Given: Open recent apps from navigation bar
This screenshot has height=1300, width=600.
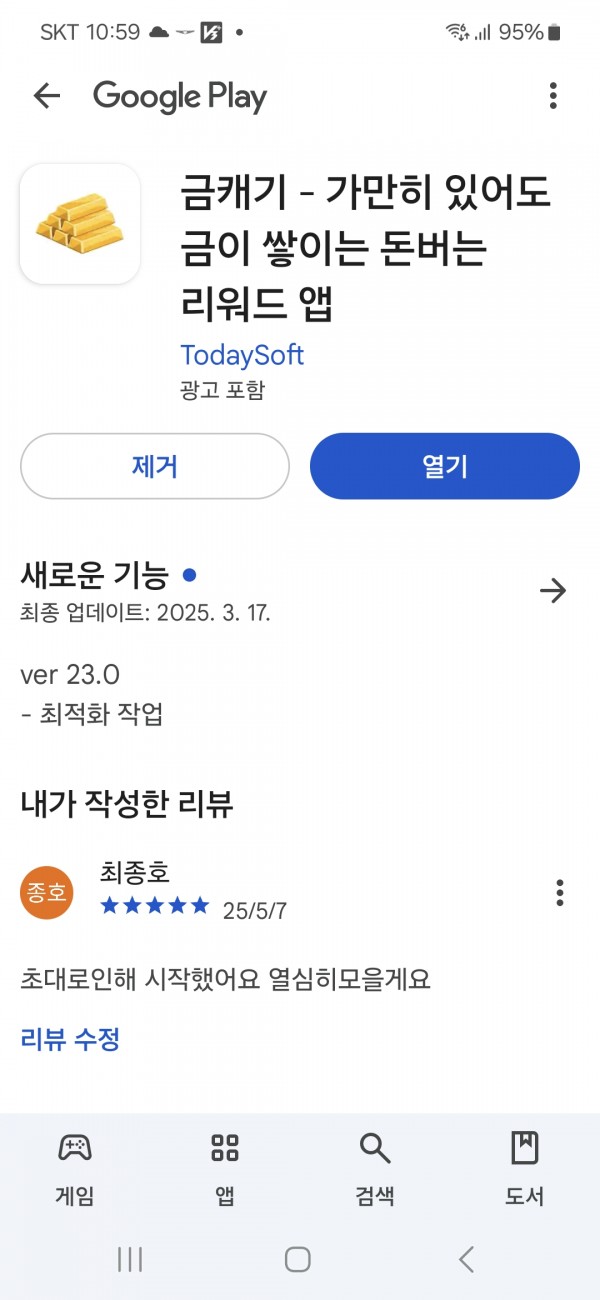Looking at the screenshot, I should [x=130, y=1259].
